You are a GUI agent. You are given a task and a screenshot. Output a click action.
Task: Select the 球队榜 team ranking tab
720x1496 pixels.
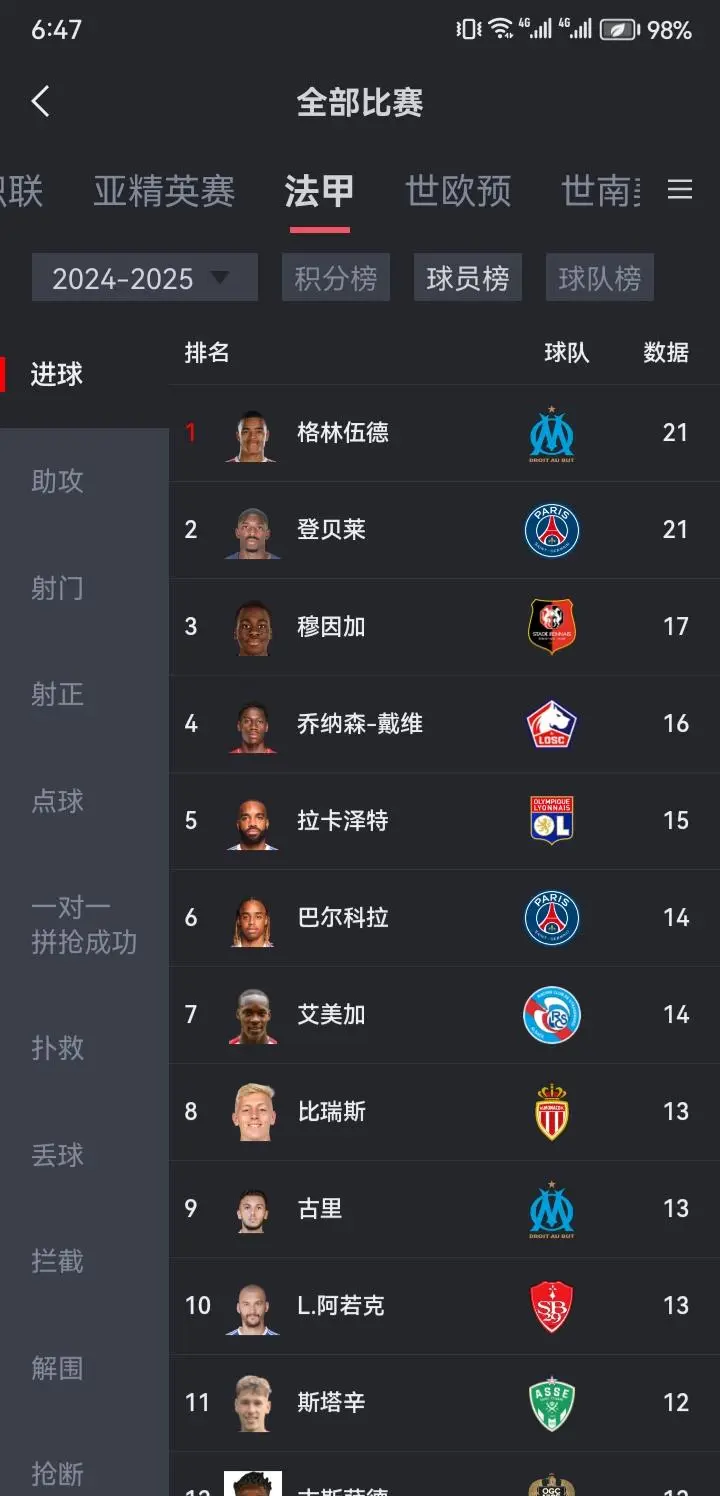click(x=599, y=278)
